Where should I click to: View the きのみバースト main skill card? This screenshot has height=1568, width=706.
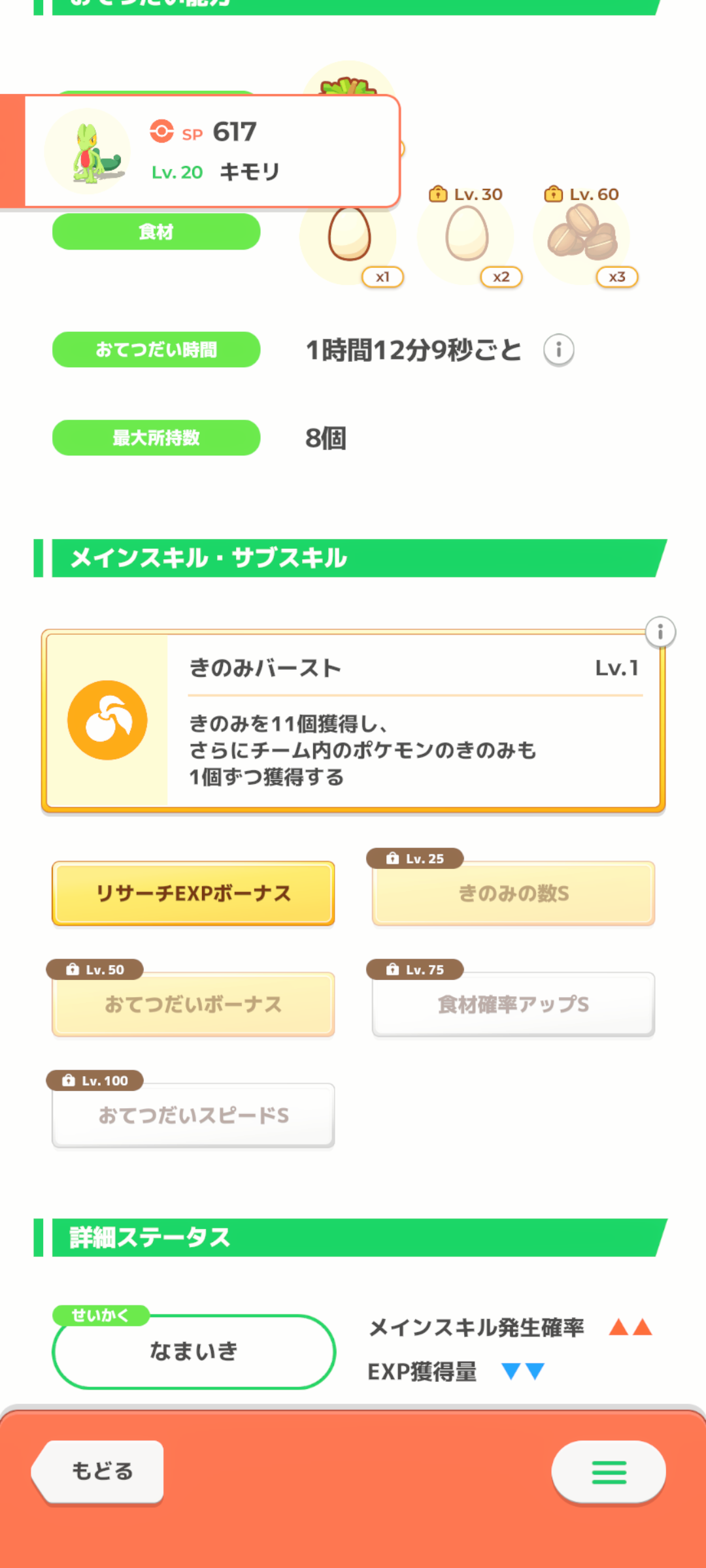(x=353, y=721)
